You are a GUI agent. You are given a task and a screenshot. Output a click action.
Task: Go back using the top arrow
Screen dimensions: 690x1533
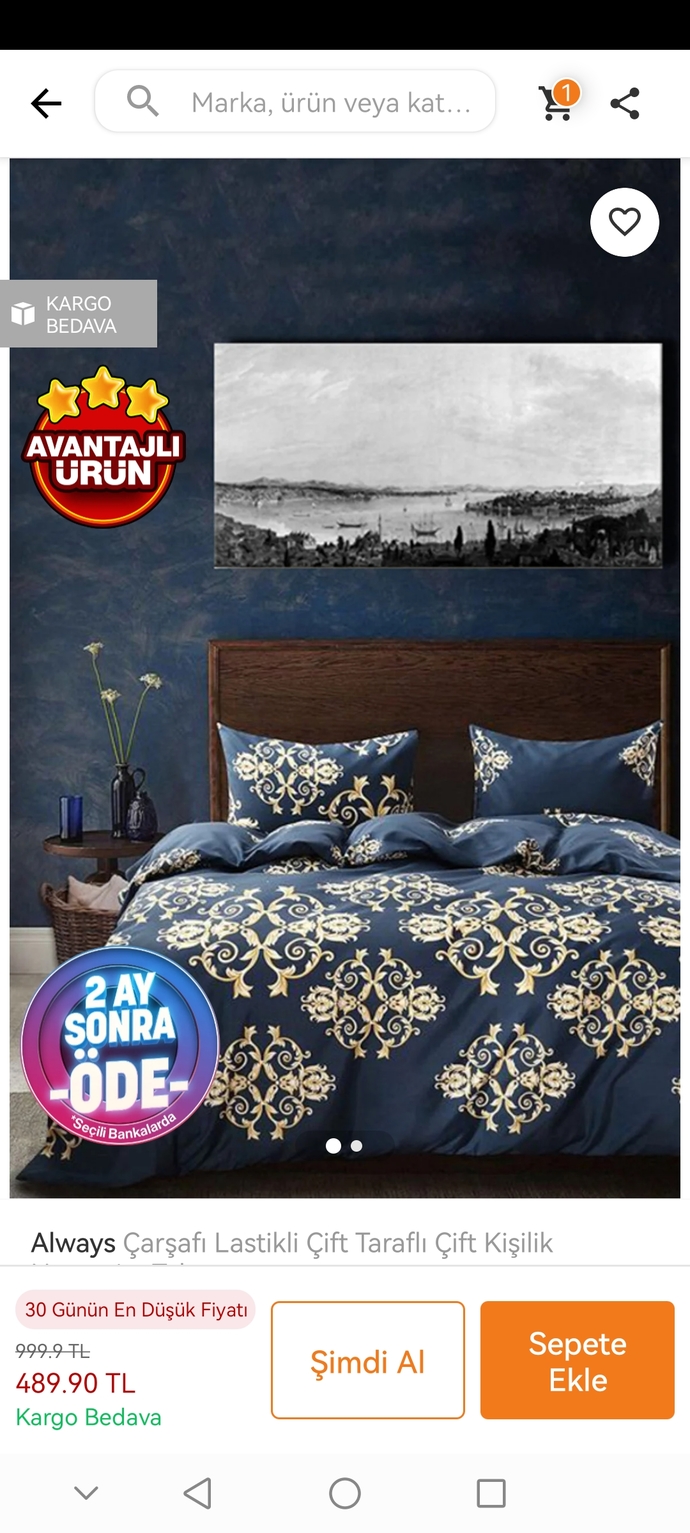pos(46,103)
